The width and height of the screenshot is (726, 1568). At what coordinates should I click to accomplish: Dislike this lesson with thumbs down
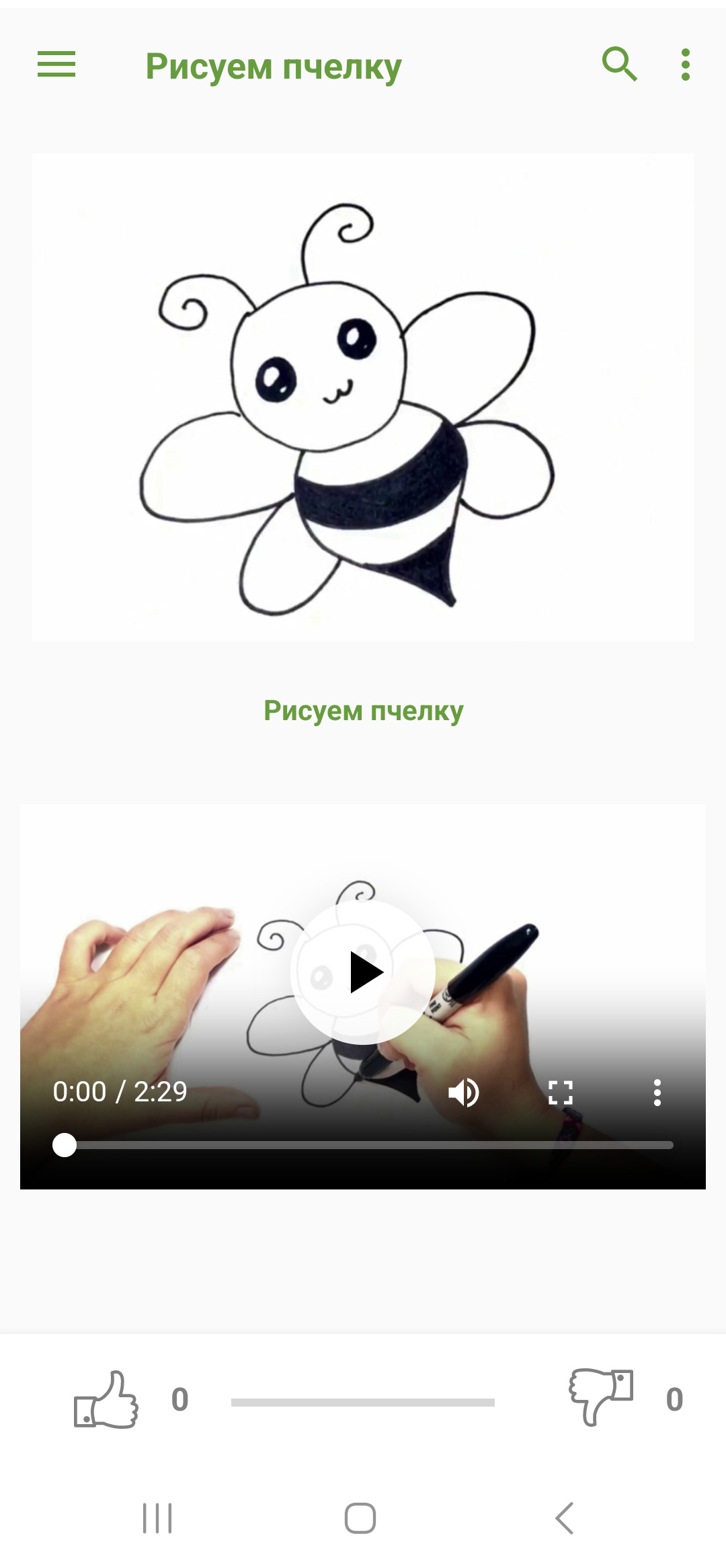pos(601,1397)
